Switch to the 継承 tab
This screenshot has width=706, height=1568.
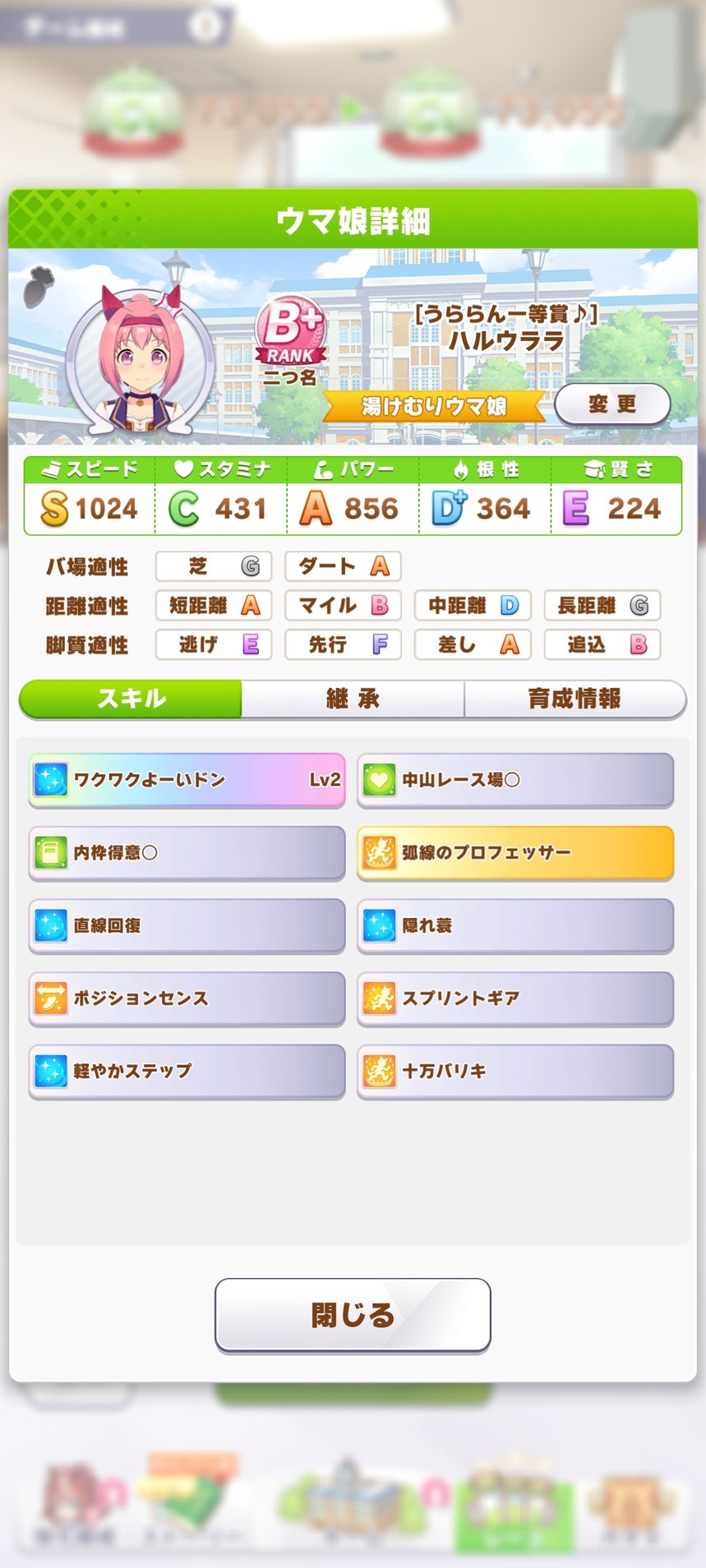(x=353, y=699)
